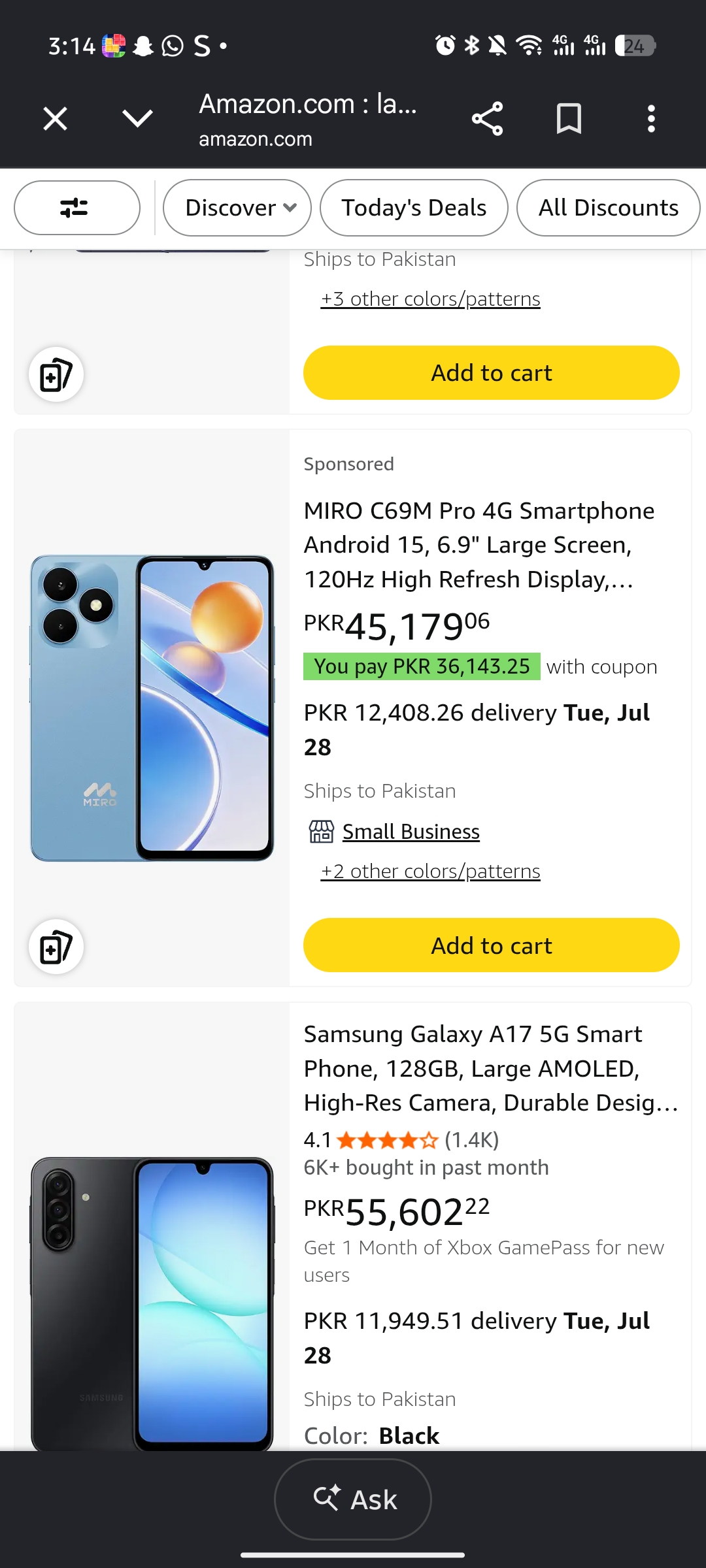The width and height of the screenshot is (706, 1568).
Task: Open the Samsung Galaxy A17 product image
Action: click(152, 1303)
